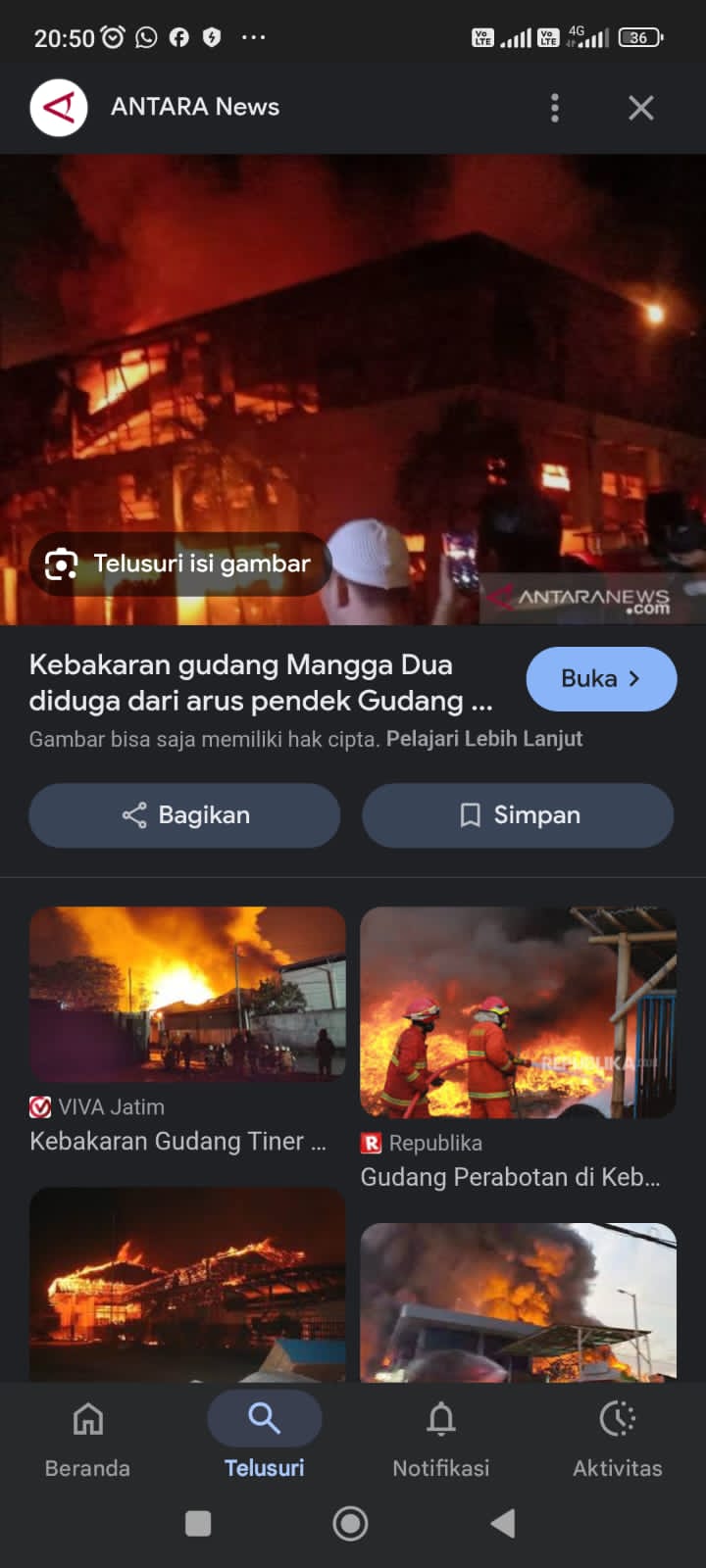Screen dimensions: 706x1568
Task: Tap Telusuri isi gambar lens button
Action: coord(179,564)
